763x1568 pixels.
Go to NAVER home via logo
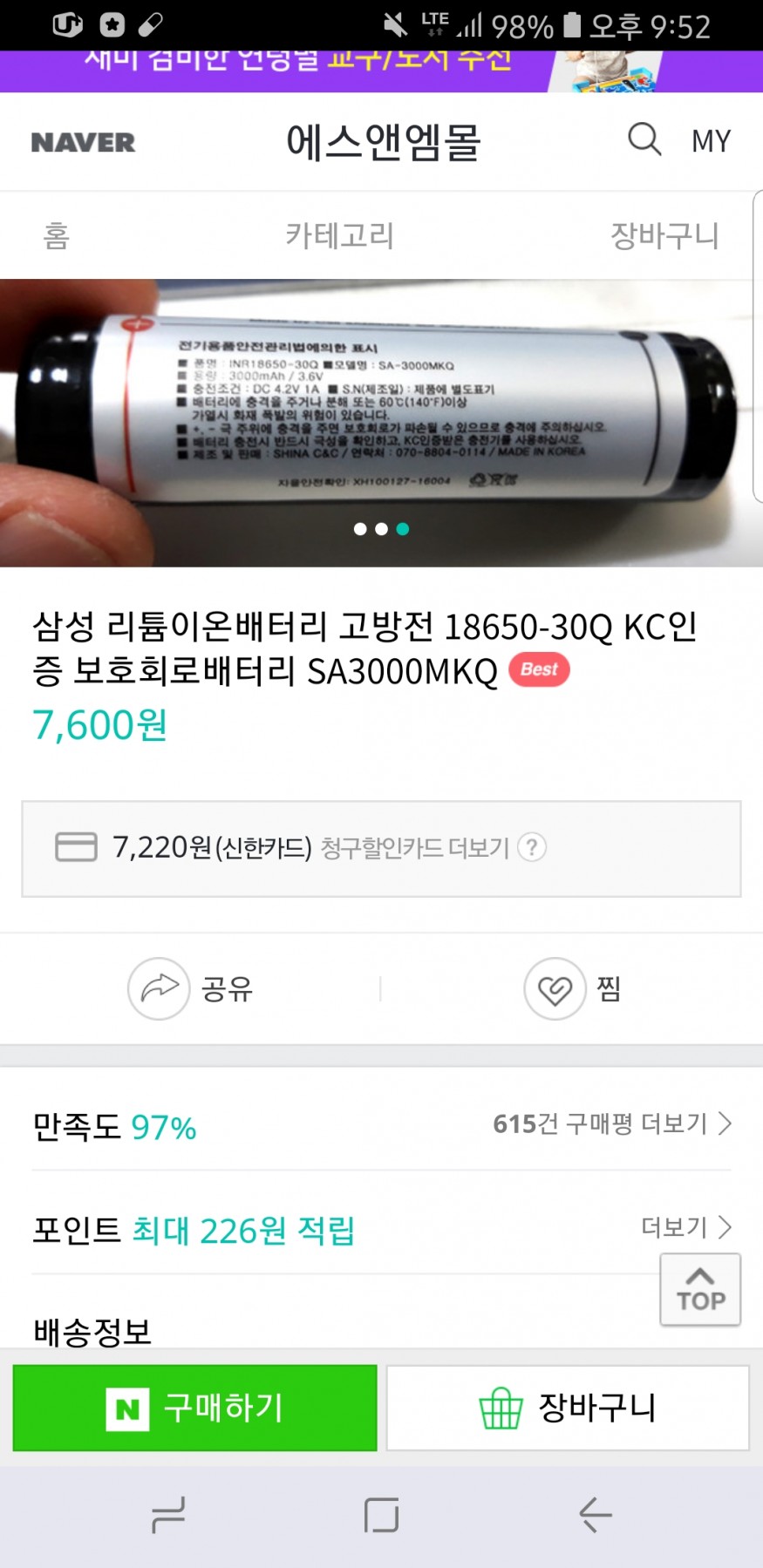click(x=83, y=142)
